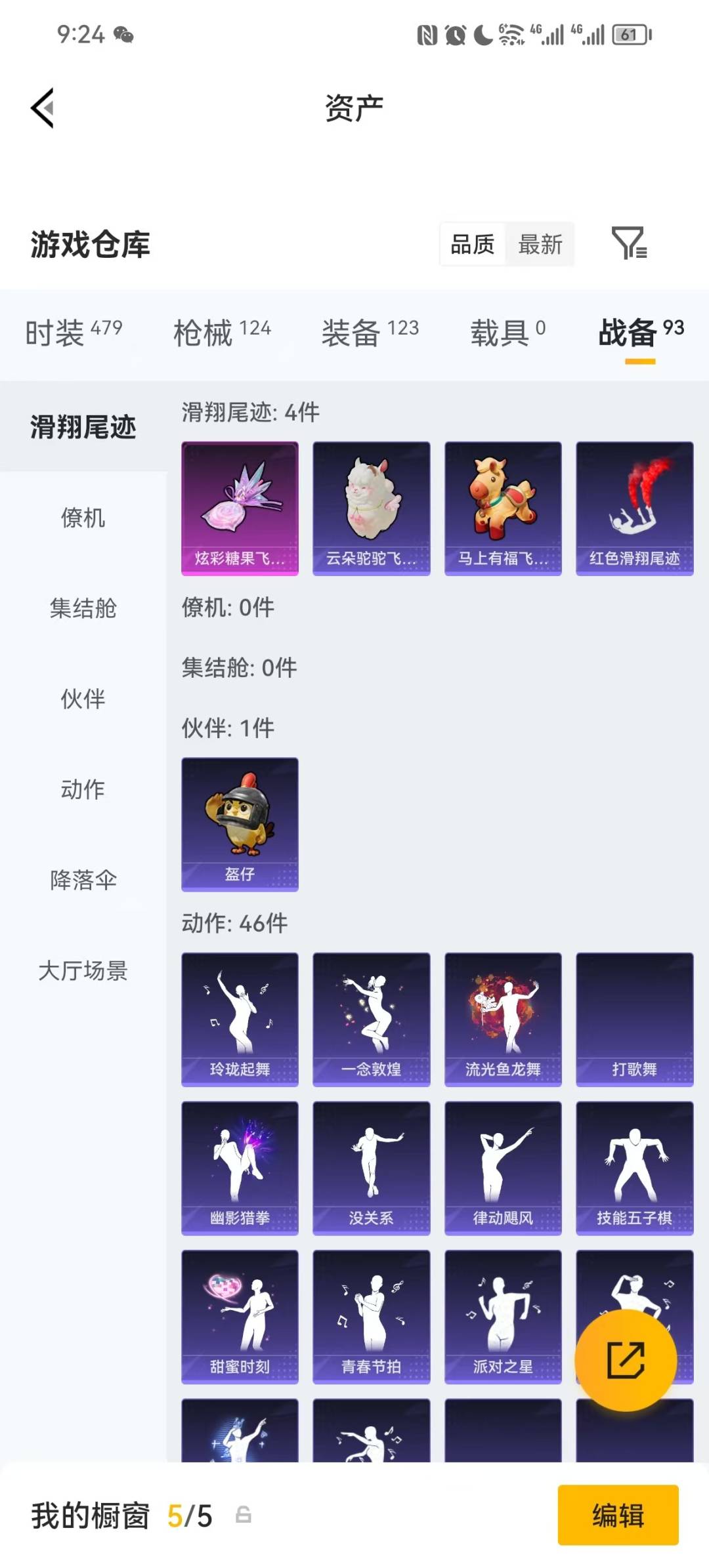Toggle the lock icon beside 我的橱窗
Image resolution: width=709 pixels, height=1568 pixels.
(244, 1514)
